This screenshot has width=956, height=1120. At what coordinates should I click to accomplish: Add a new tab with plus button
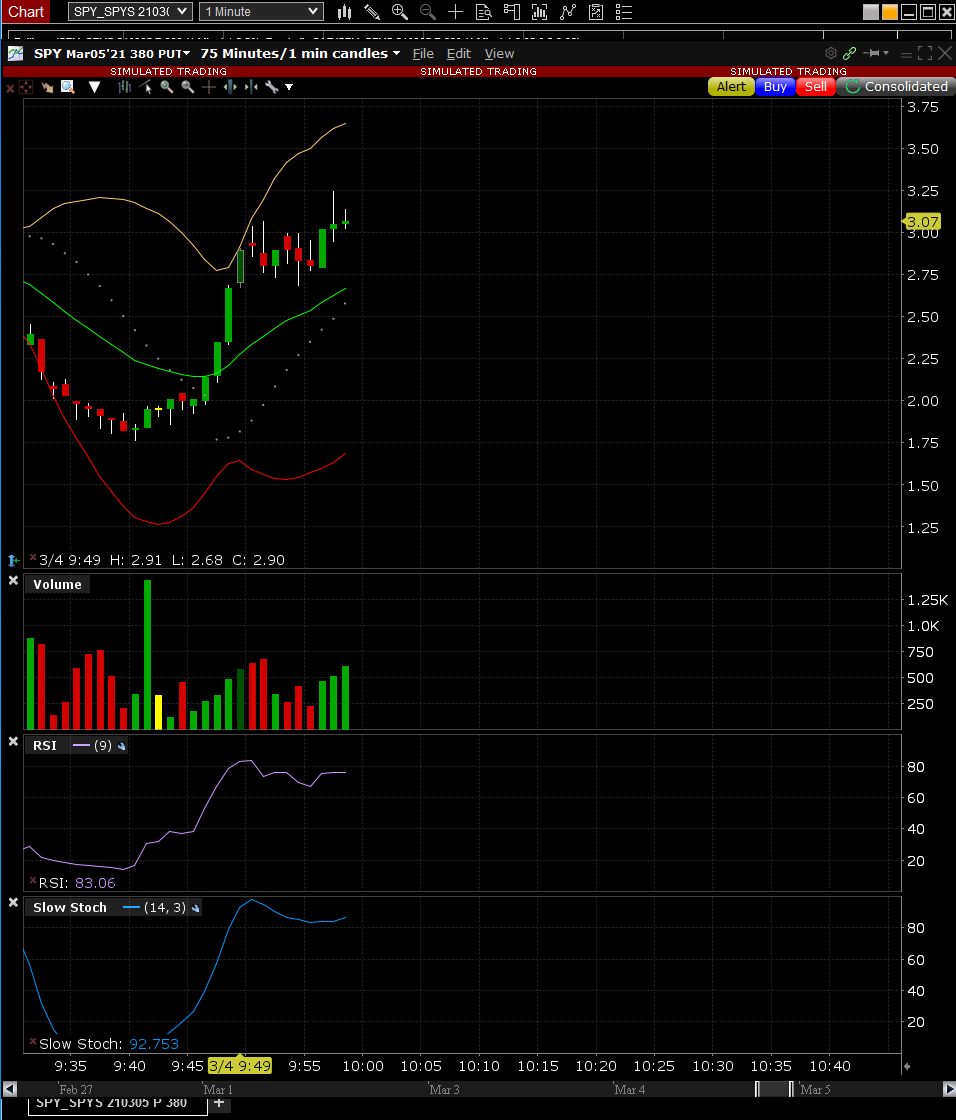[220, 1103]
